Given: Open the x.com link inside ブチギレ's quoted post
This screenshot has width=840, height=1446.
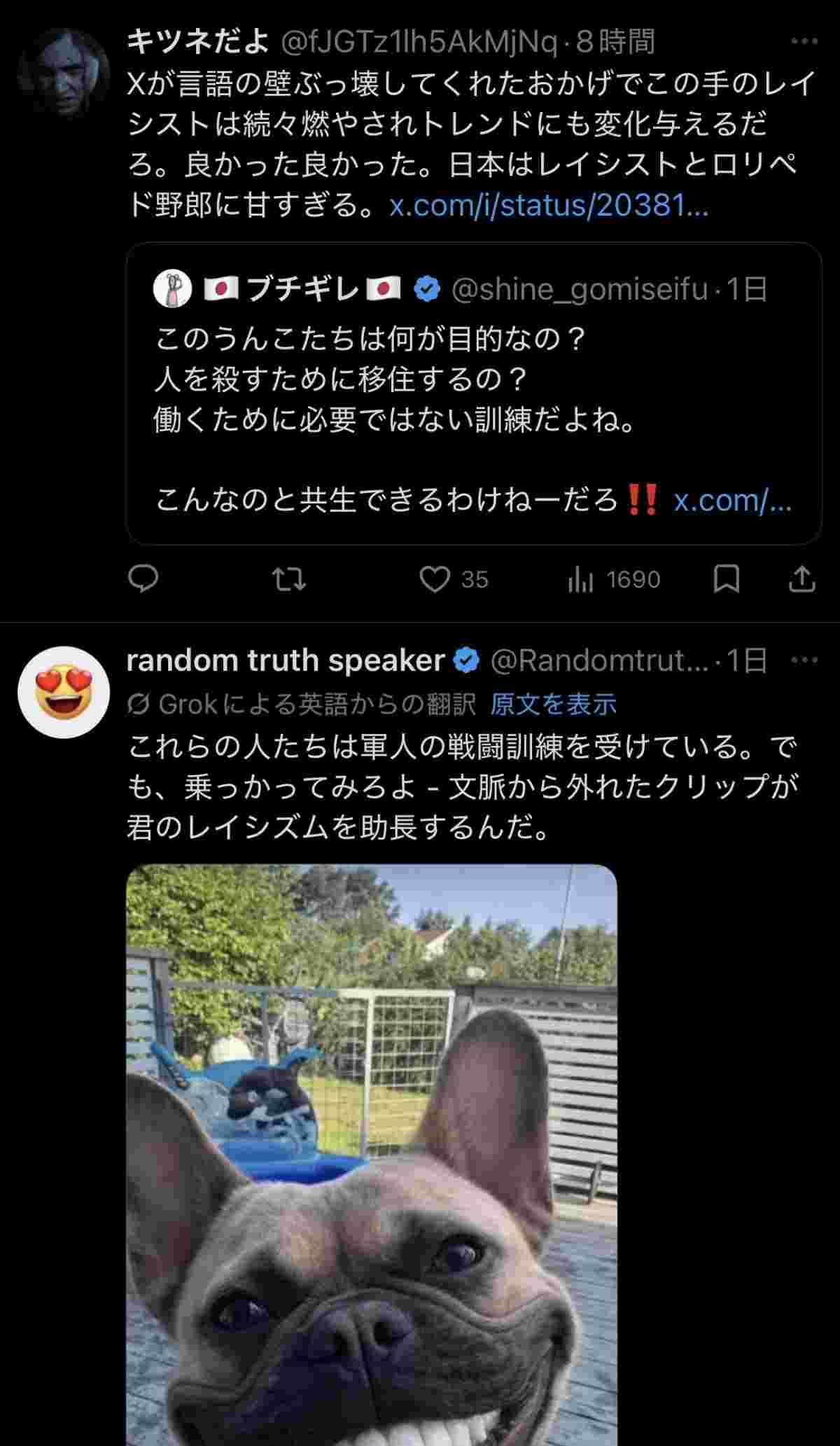Looking at the screenshot, I should click(732, 501).
